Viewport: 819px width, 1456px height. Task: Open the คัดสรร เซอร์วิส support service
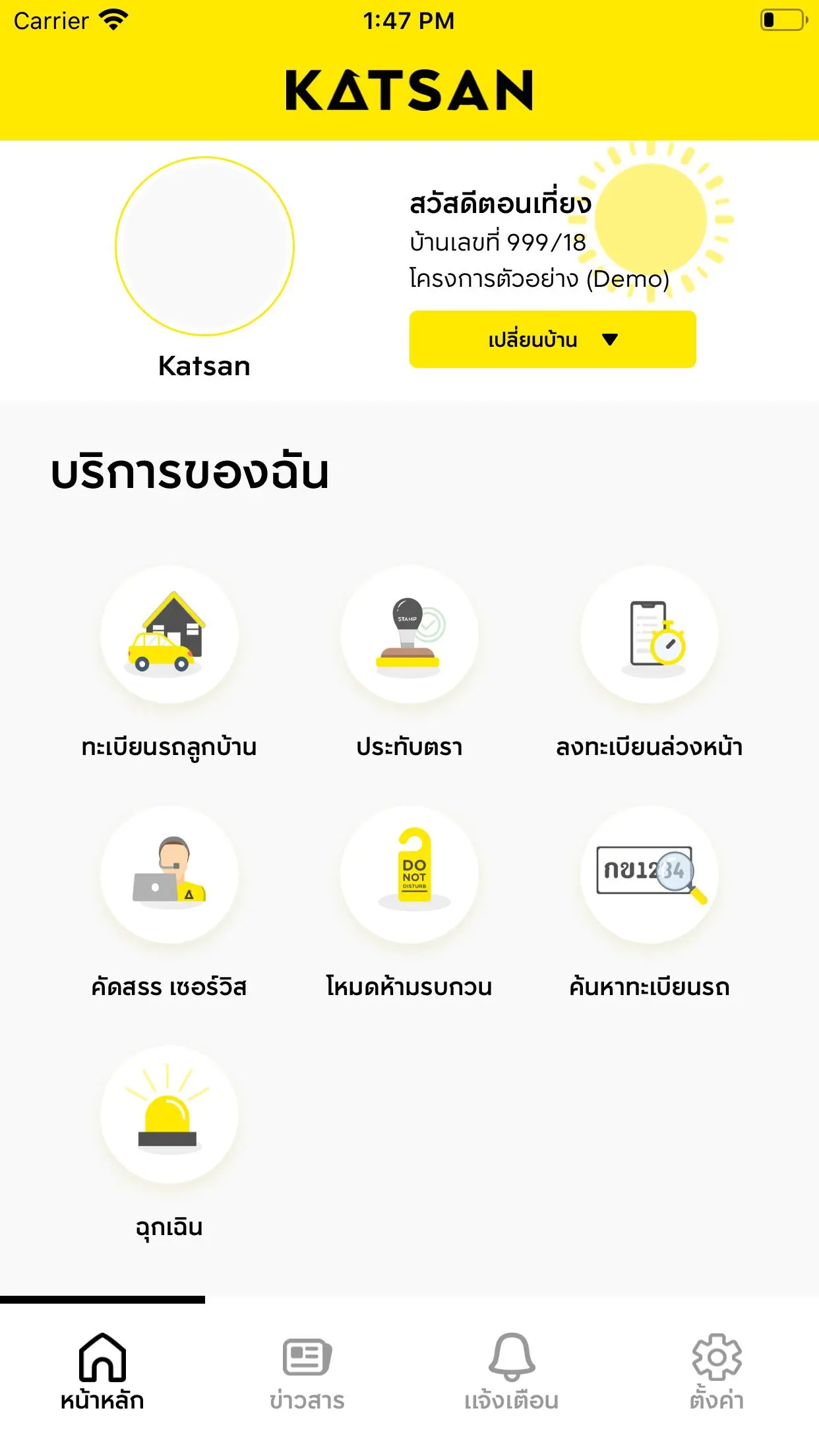(168, 877)
